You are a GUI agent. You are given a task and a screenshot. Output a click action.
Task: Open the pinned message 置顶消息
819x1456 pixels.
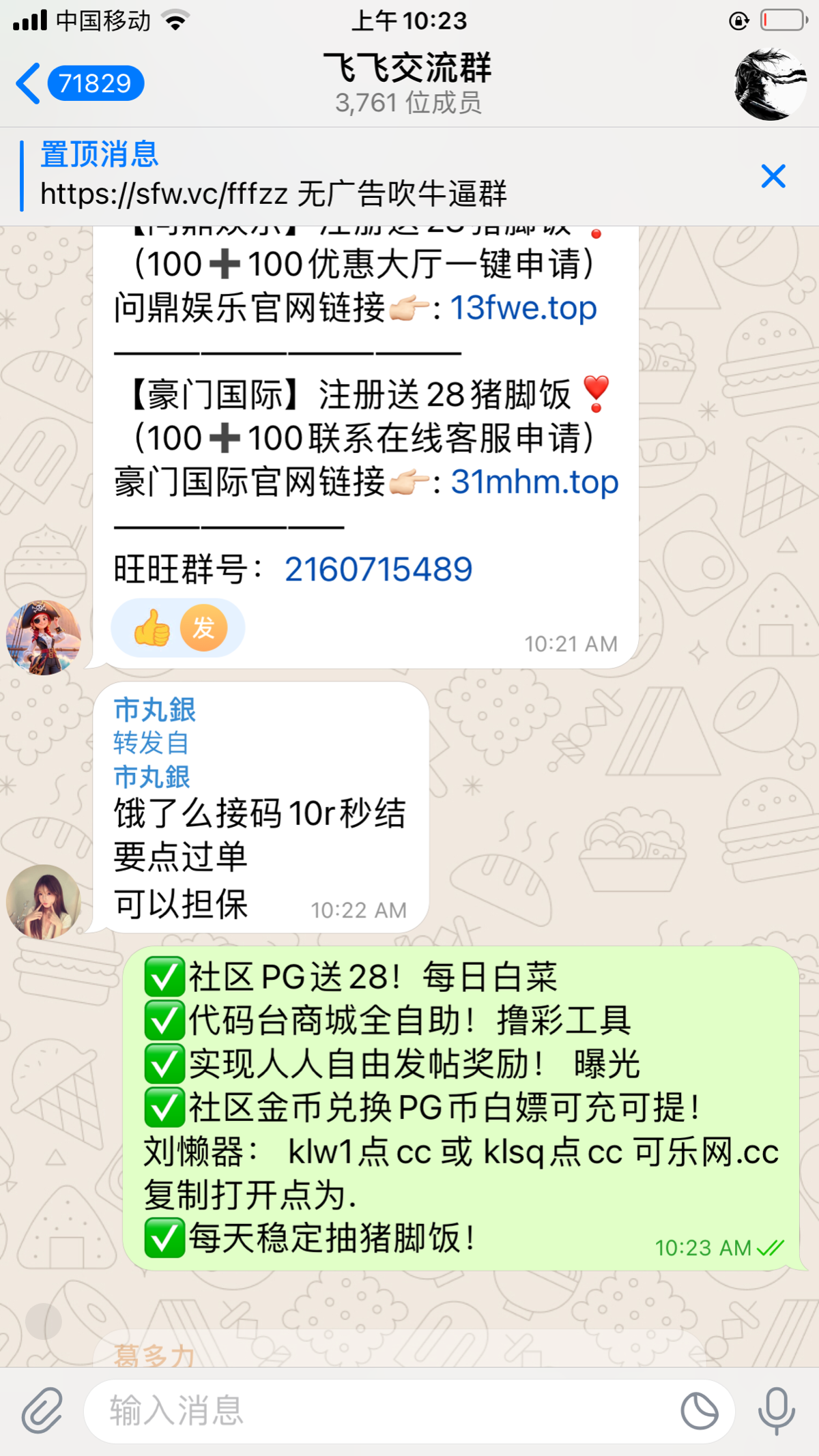(x=273, y=175)
